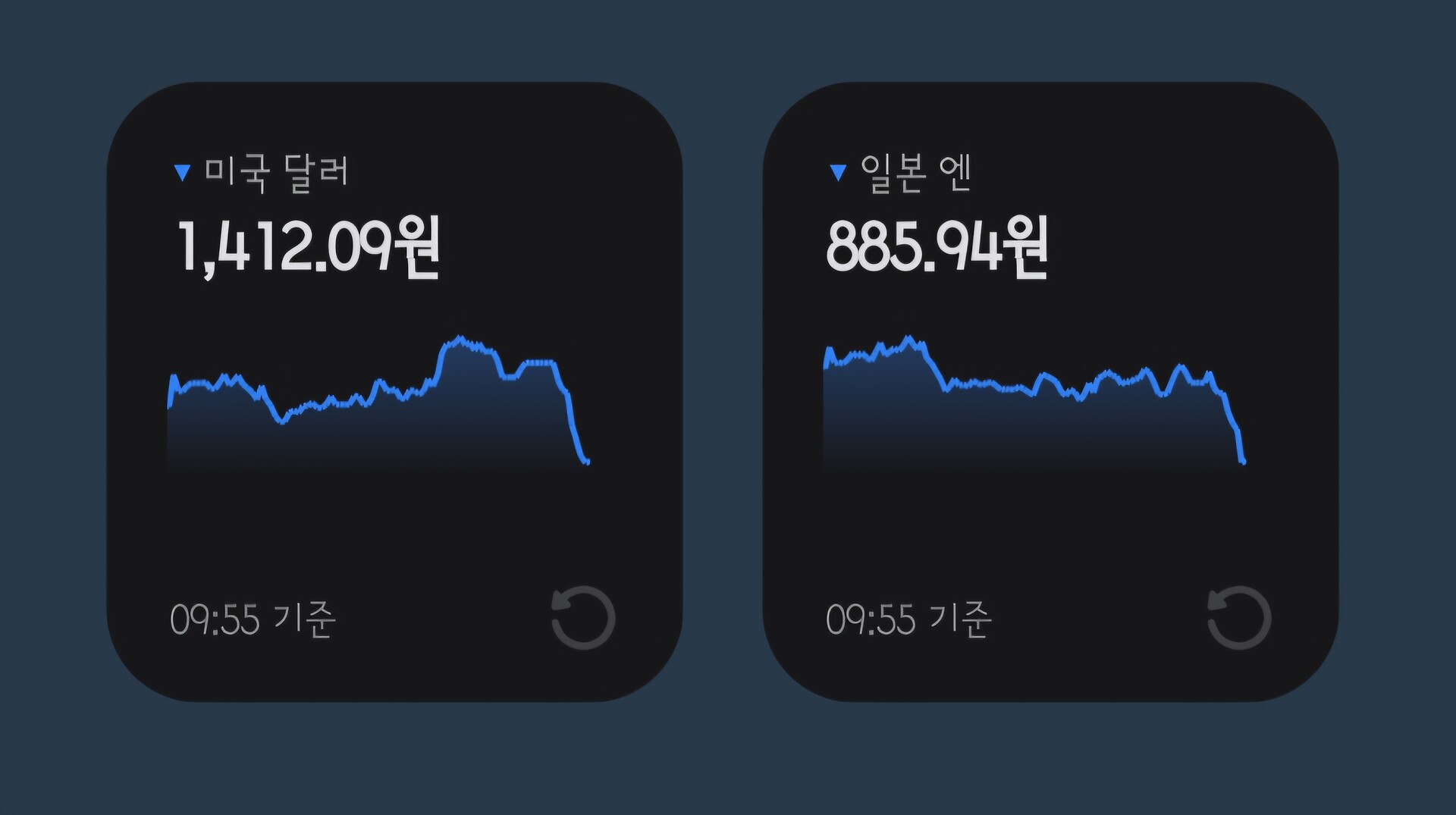Refresh the 미국 달러 exchange rate widget
The width and height of the screenshot is (1456, 815).
(x=582, y=617)
